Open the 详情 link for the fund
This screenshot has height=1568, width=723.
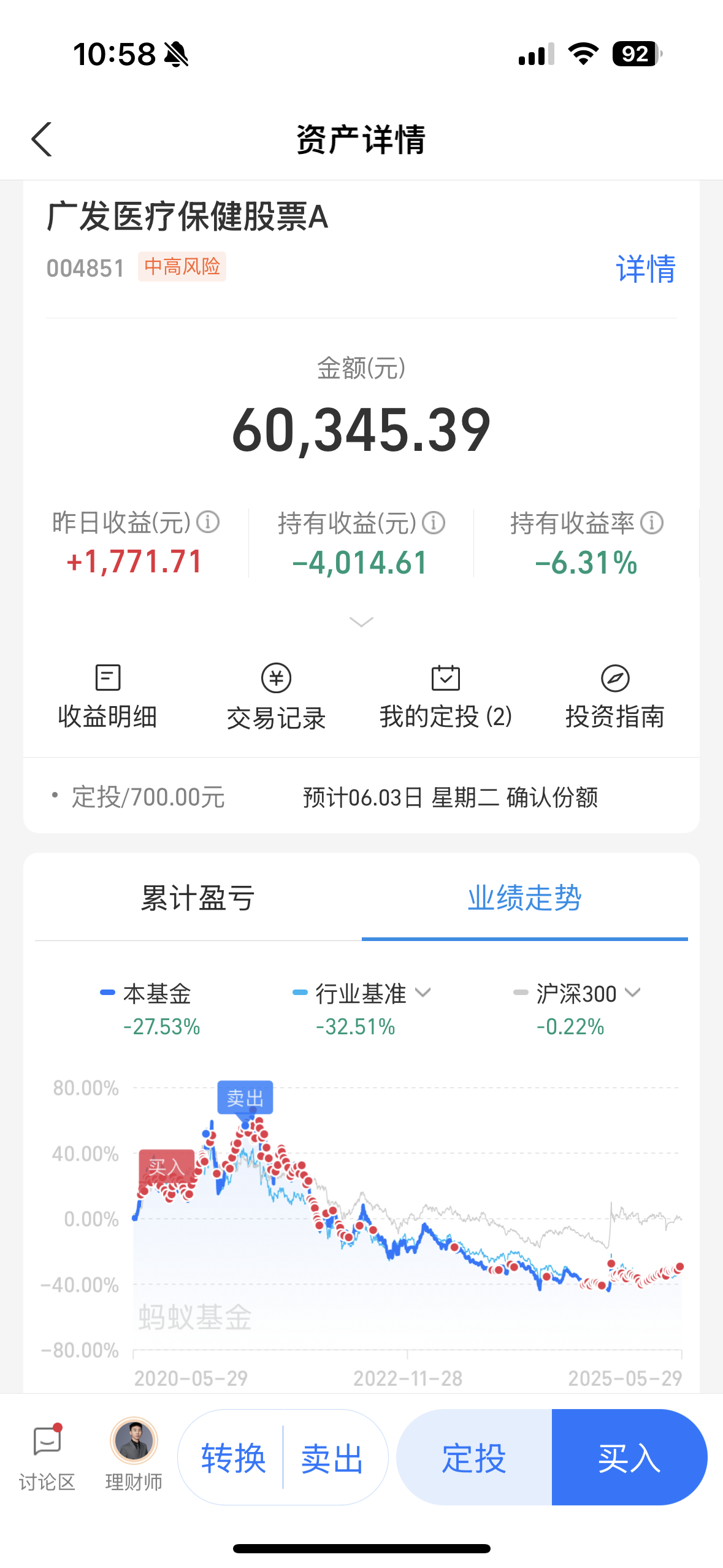(645, 269)
